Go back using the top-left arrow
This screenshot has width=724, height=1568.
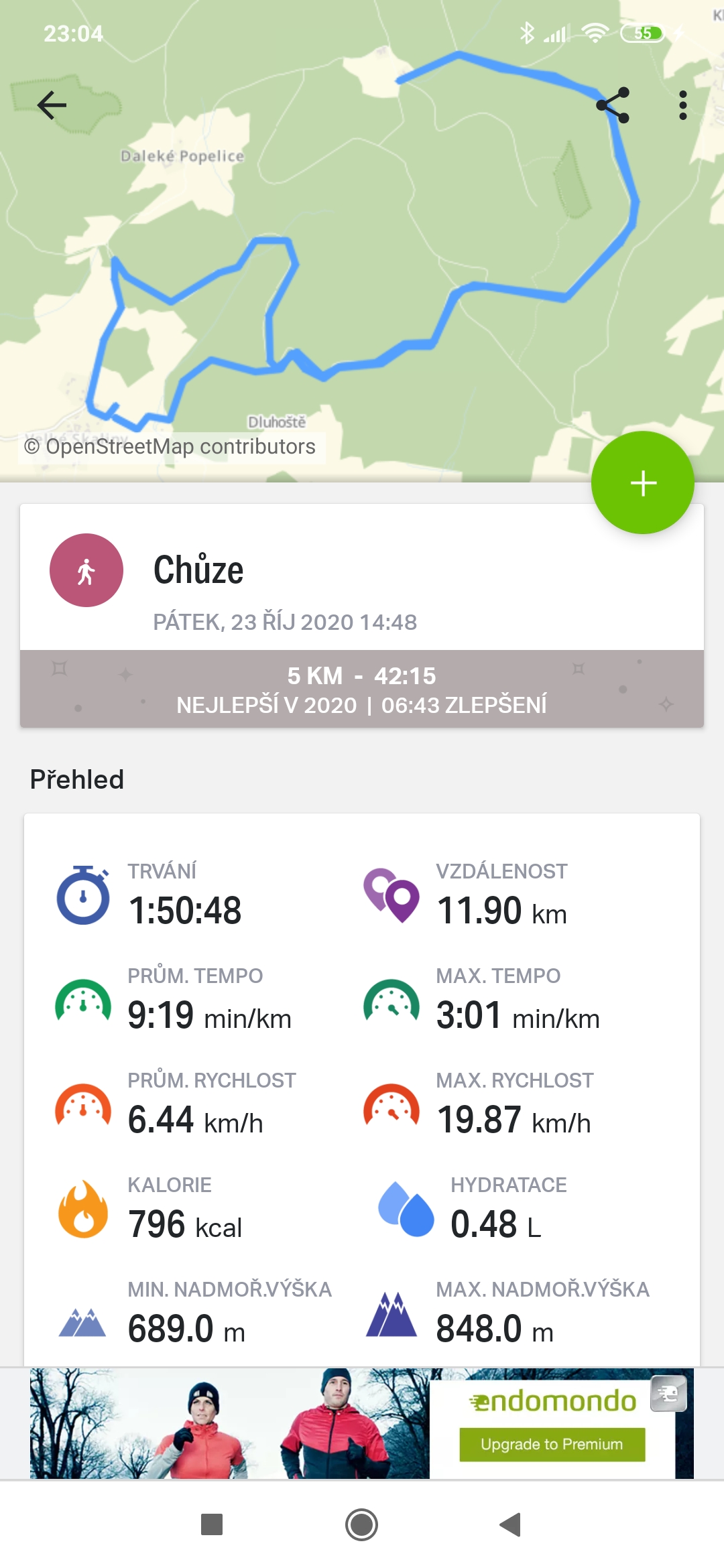[x=52, y=105]
